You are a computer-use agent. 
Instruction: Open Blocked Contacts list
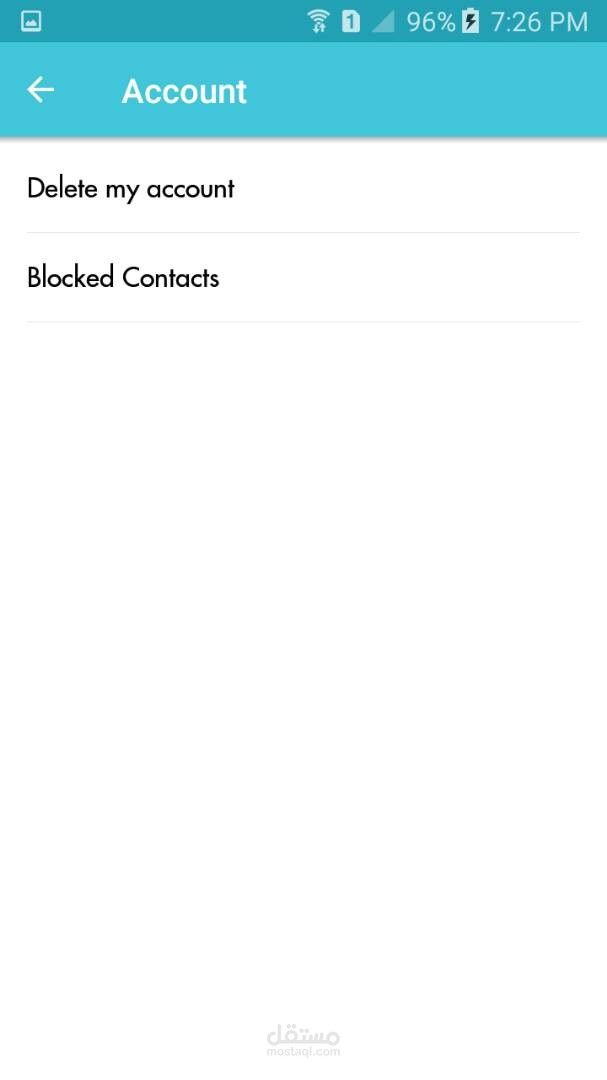pos(123,277)
